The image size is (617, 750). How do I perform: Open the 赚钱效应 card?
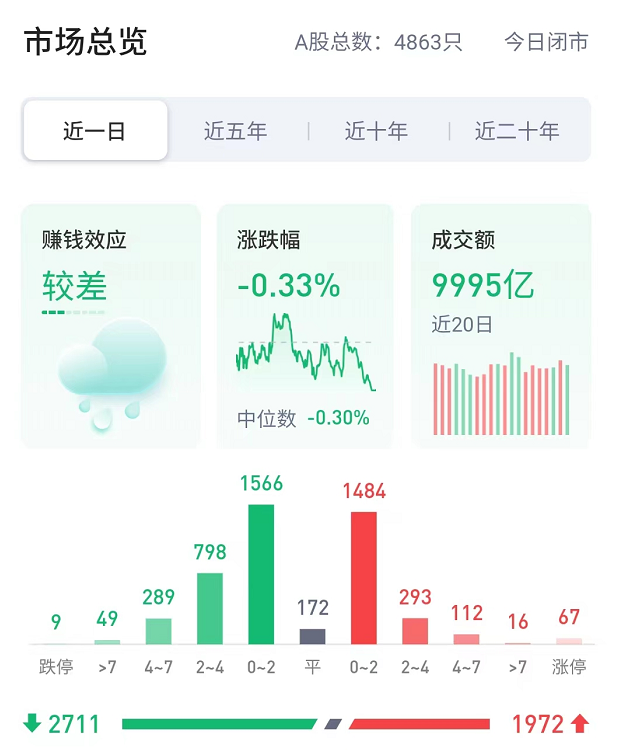pos(111,325)
